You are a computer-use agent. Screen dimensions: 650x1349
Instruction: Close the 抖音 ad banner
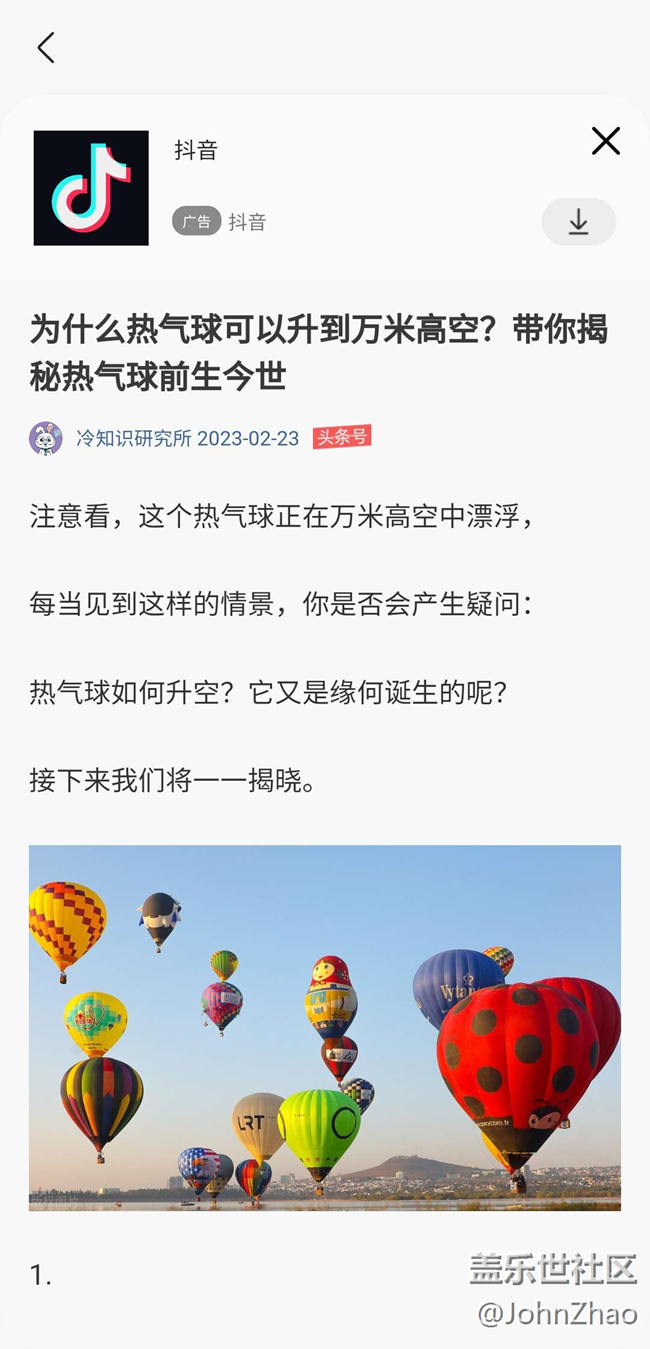point(605,142)
